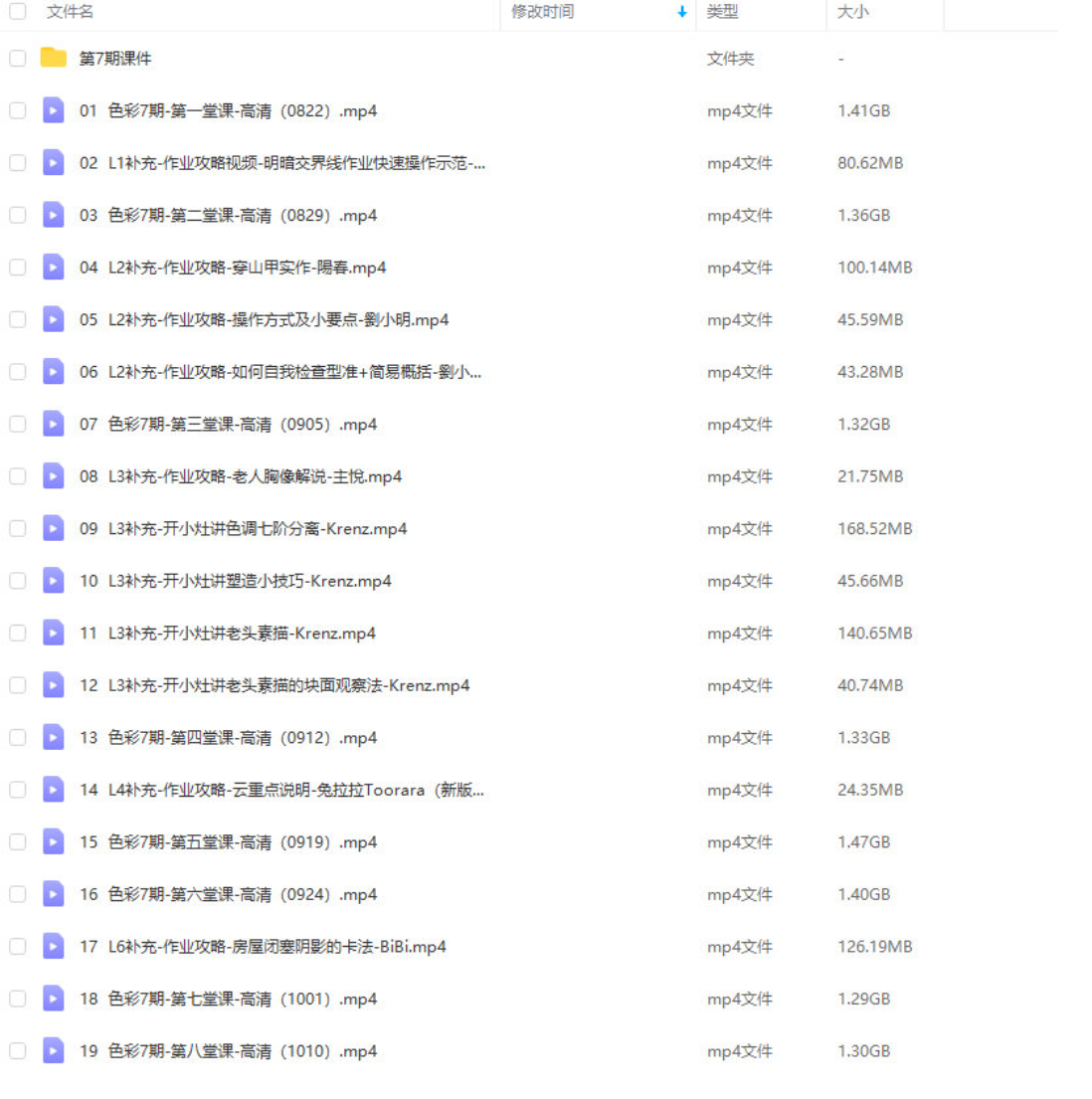The height and width of the screenshot is (1099, 1092).
Task: Check the box for 05 操作方式及小要点 file
Action: 17,320
